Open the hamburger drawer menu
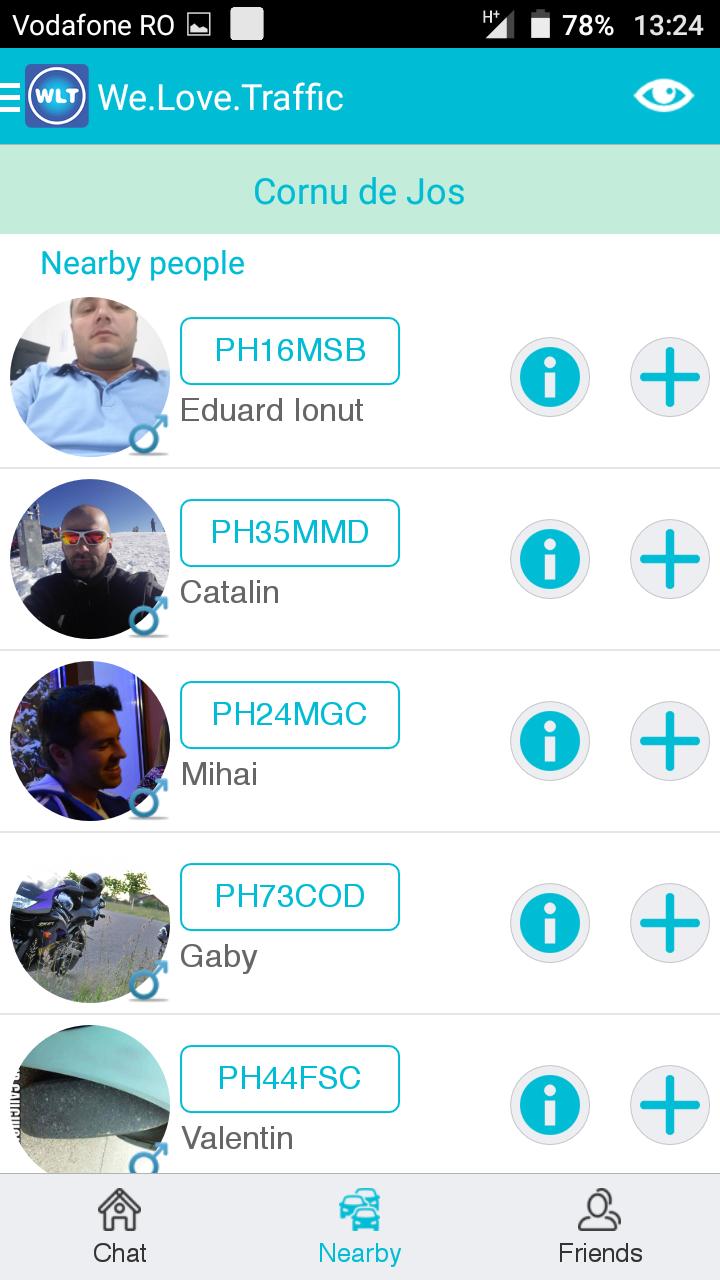 point(11,97)
